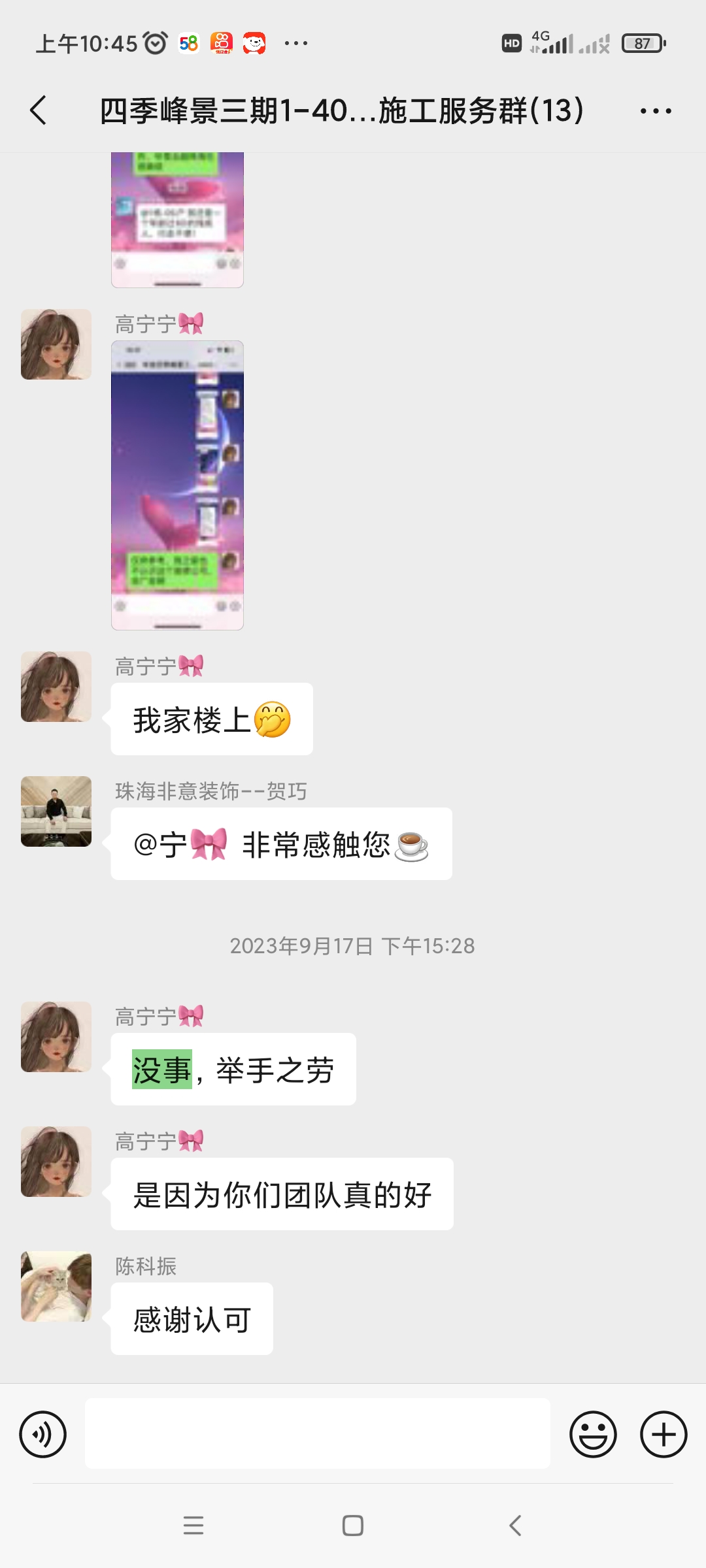This screenshot has height=1568, width=706.
Task: Tap the message input field
Action: [x=317, y=1435]
